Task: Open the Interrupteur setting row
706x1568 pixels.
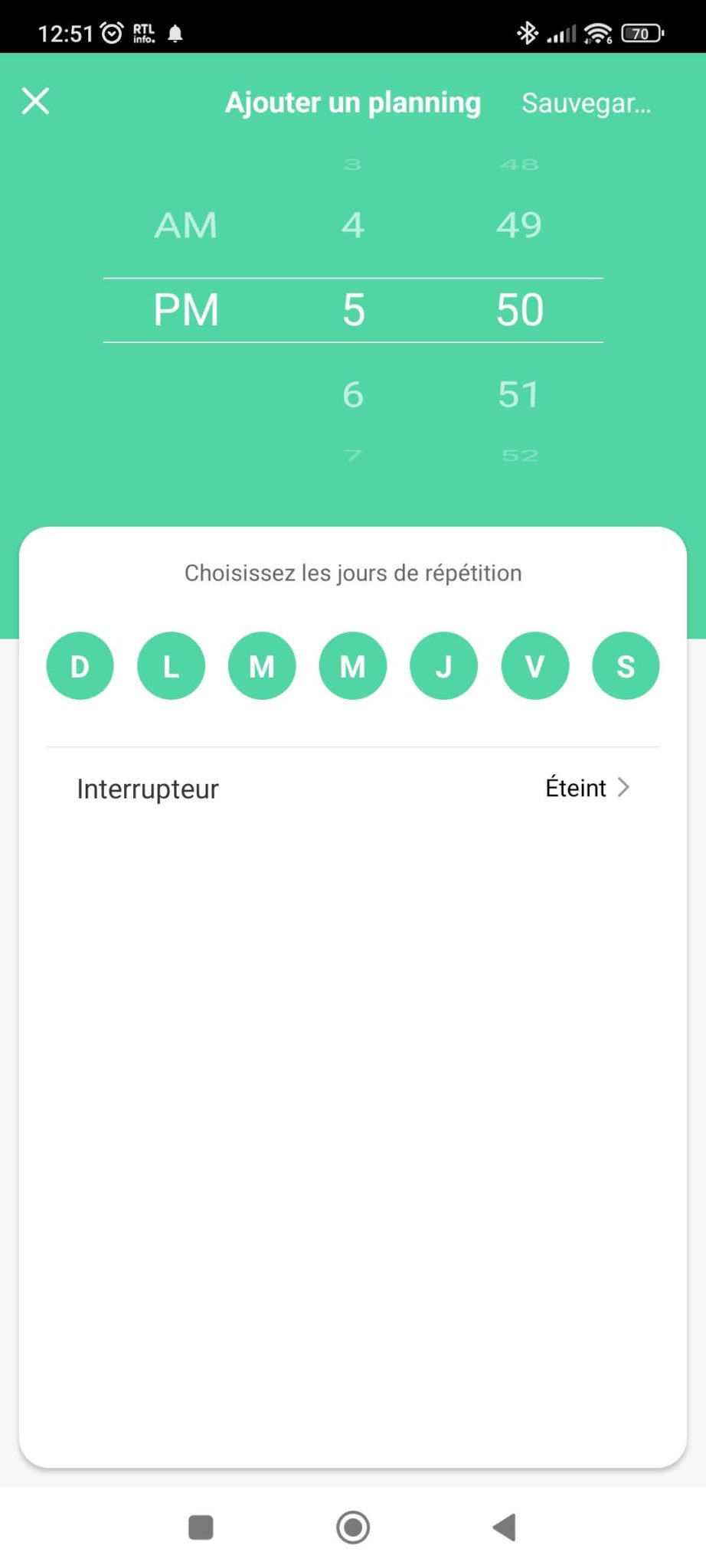Action: tap(353, 789)
